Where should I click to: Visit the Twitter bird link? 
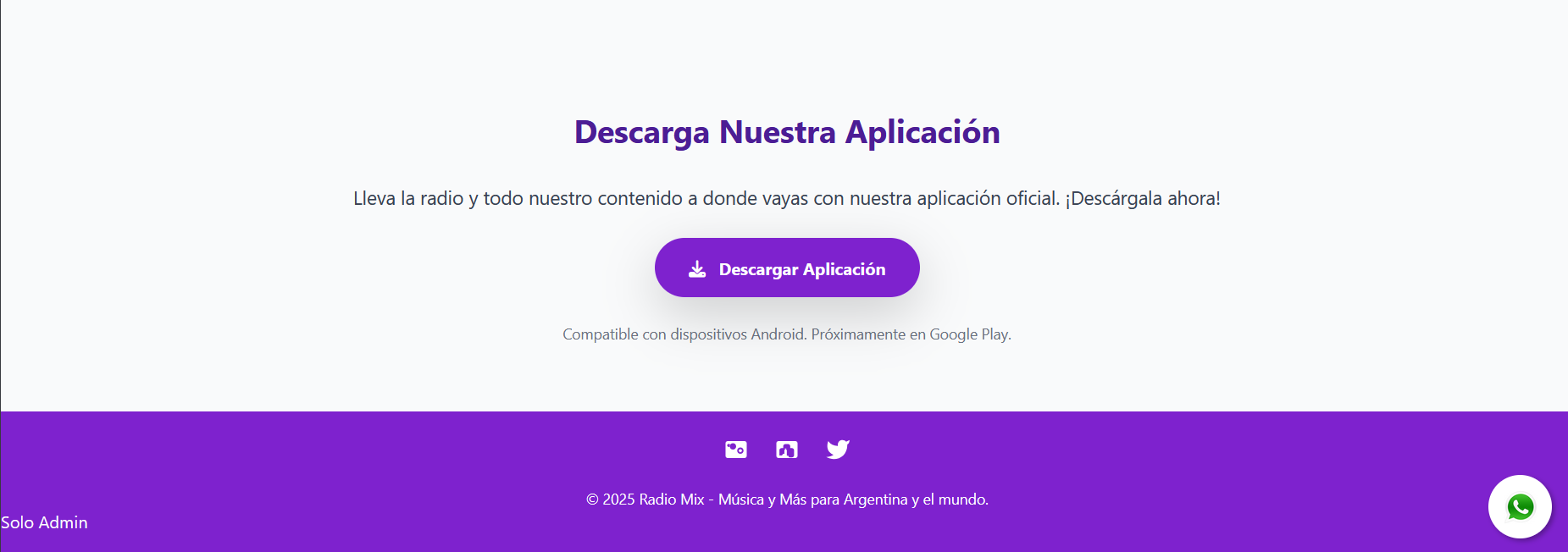tap(838, 450)
